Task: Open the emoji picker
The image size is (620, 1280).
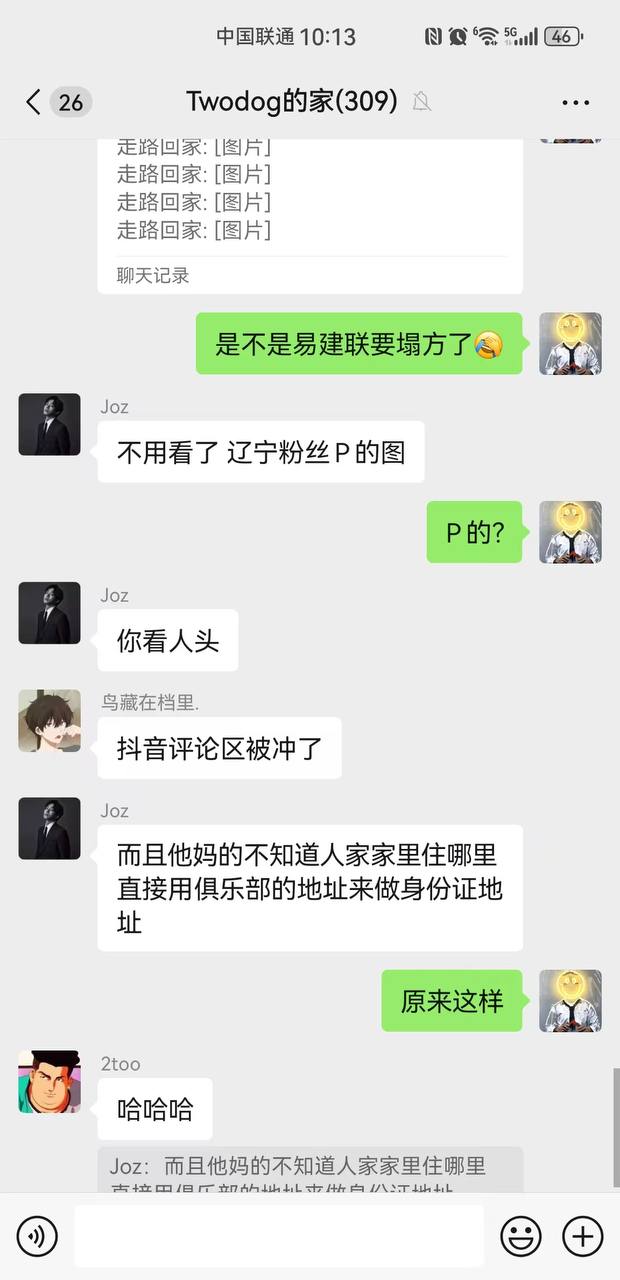Action: [520, 1237]
